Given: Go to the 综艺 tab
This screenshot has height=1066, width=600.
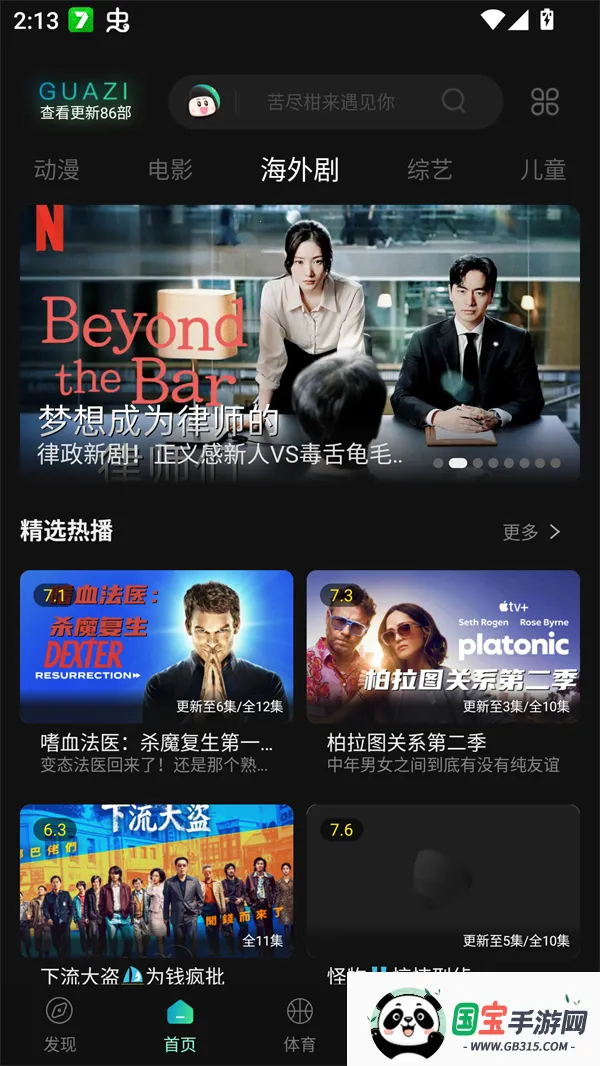Looking at the screenshot, I should [x=430, y=170].
